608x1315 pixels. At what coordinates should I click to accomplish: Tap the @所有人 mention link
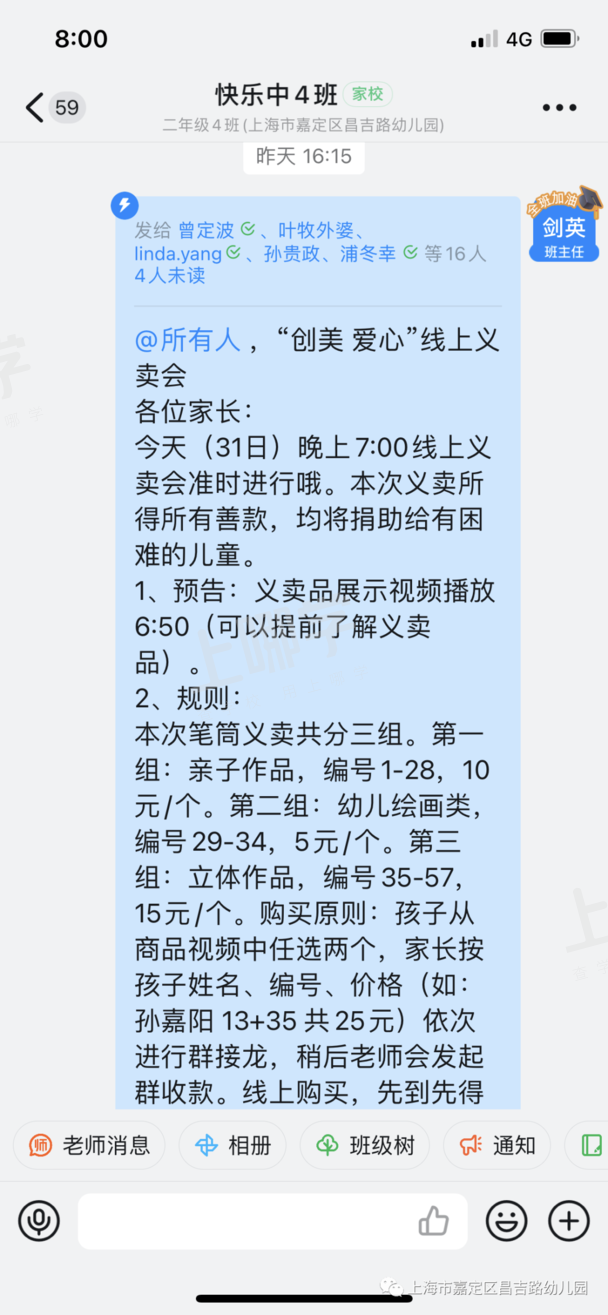click(188, 340)
